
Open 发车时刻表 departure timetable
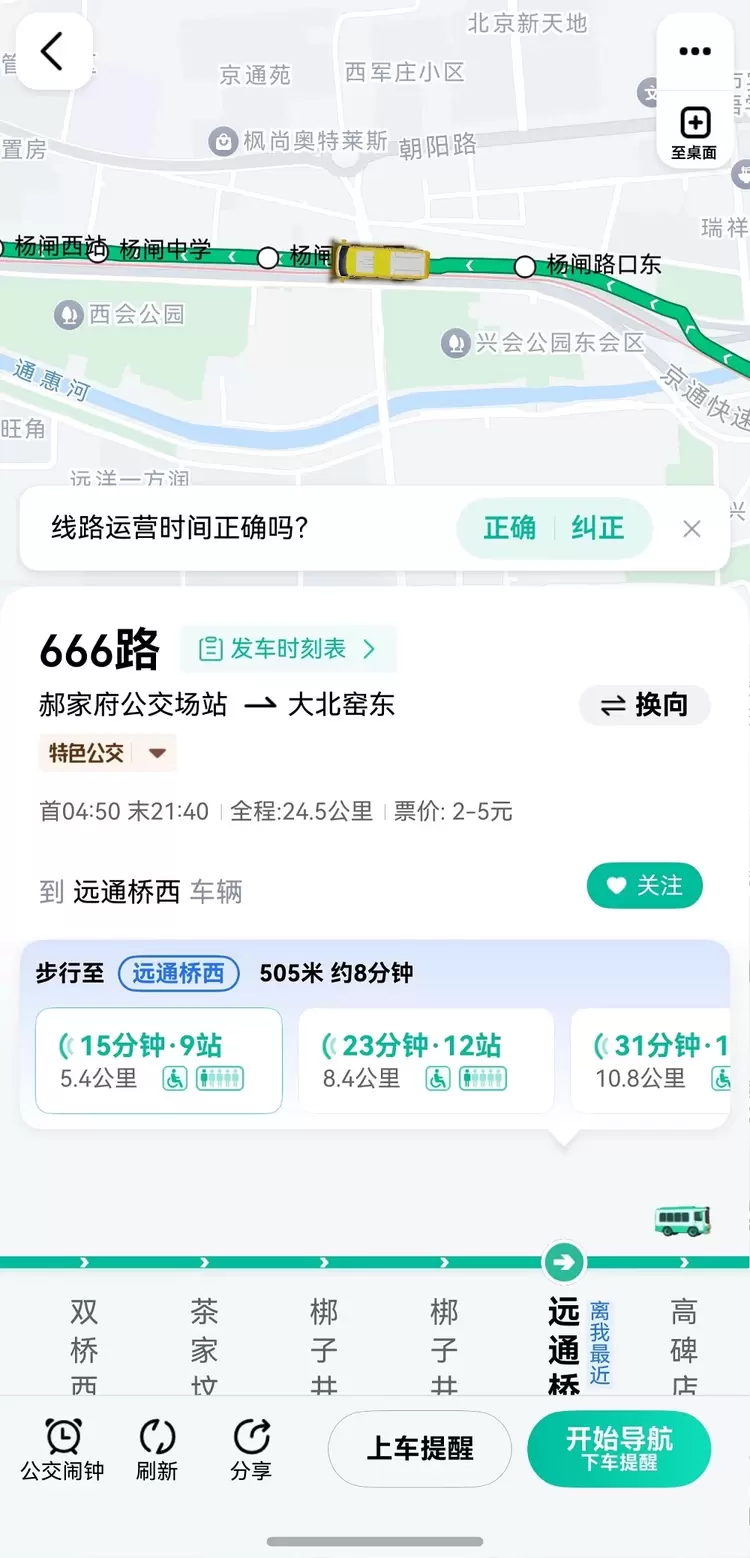(288, 649)
